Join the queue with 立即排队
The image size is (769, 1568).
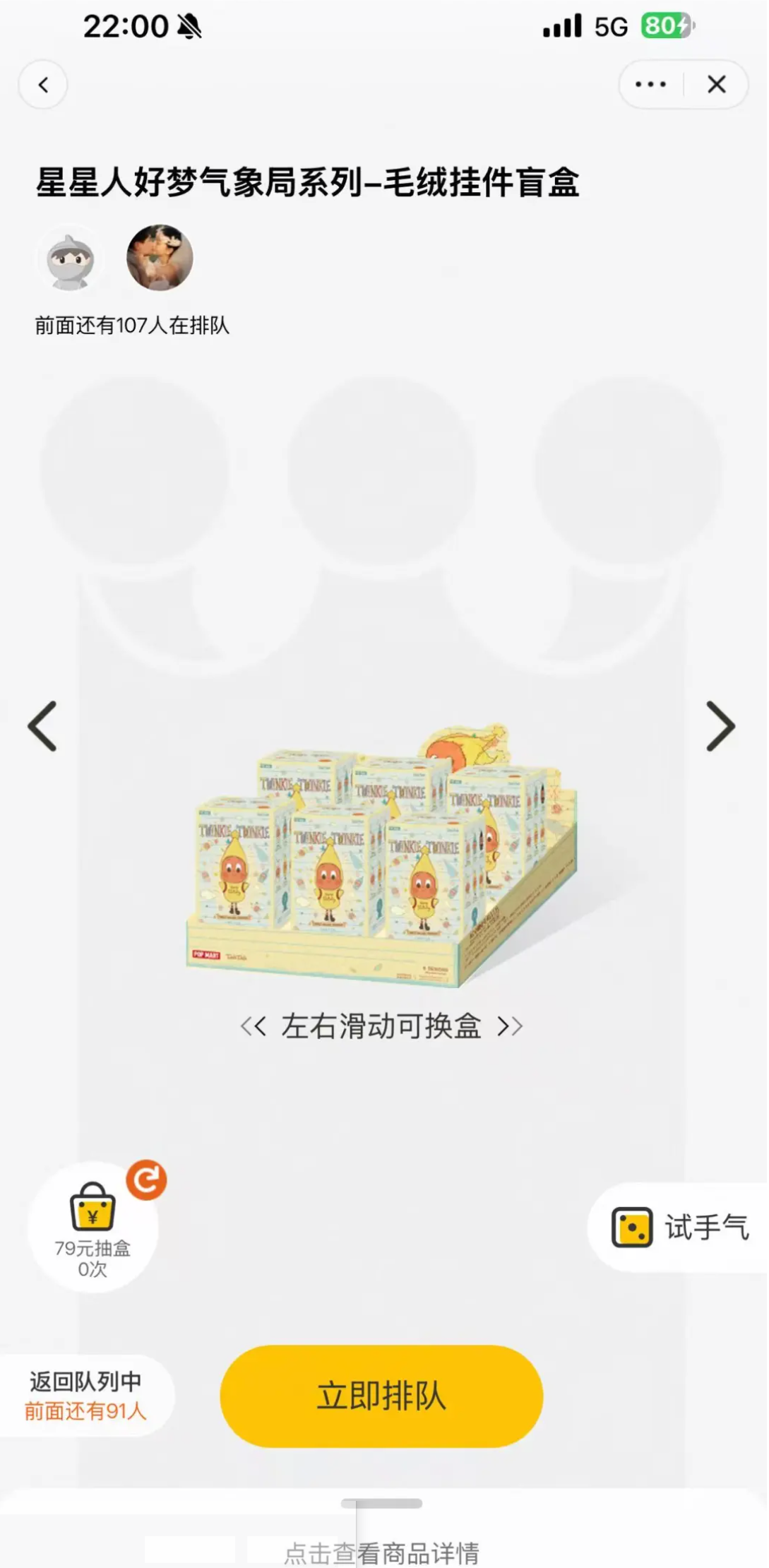click(381, 1396)
